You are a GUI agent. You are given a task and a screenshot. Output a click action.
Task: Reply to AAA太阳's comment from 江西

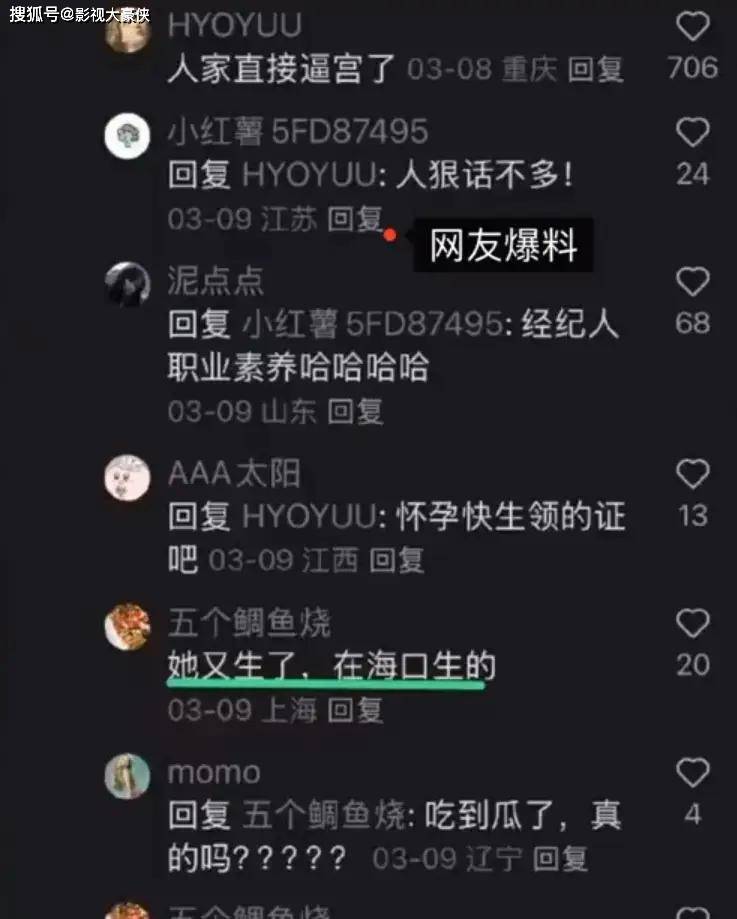397,561
